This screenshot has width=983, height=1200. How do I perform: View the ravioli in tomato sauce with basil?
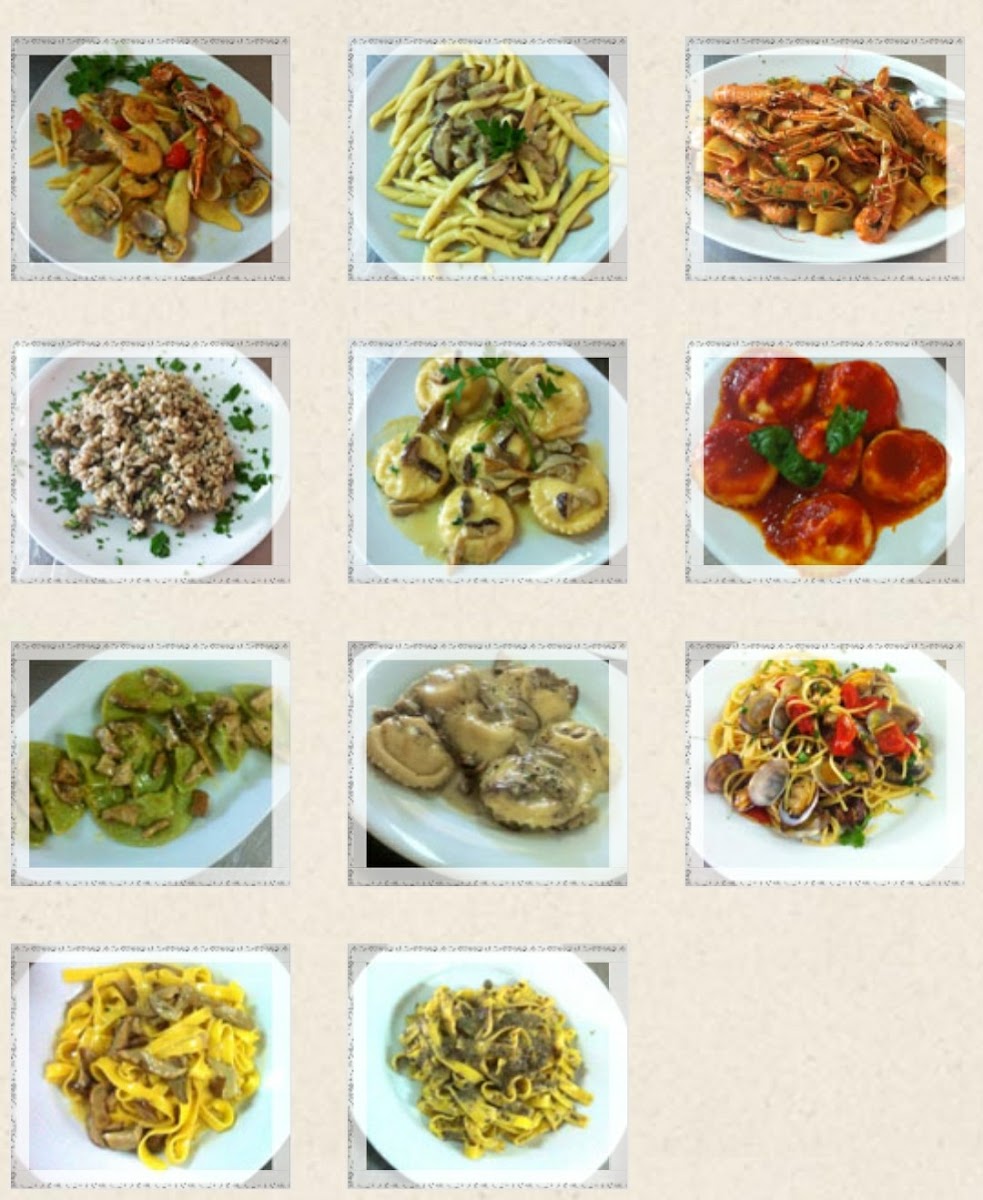pyautogui.click(x=825, y=461)
